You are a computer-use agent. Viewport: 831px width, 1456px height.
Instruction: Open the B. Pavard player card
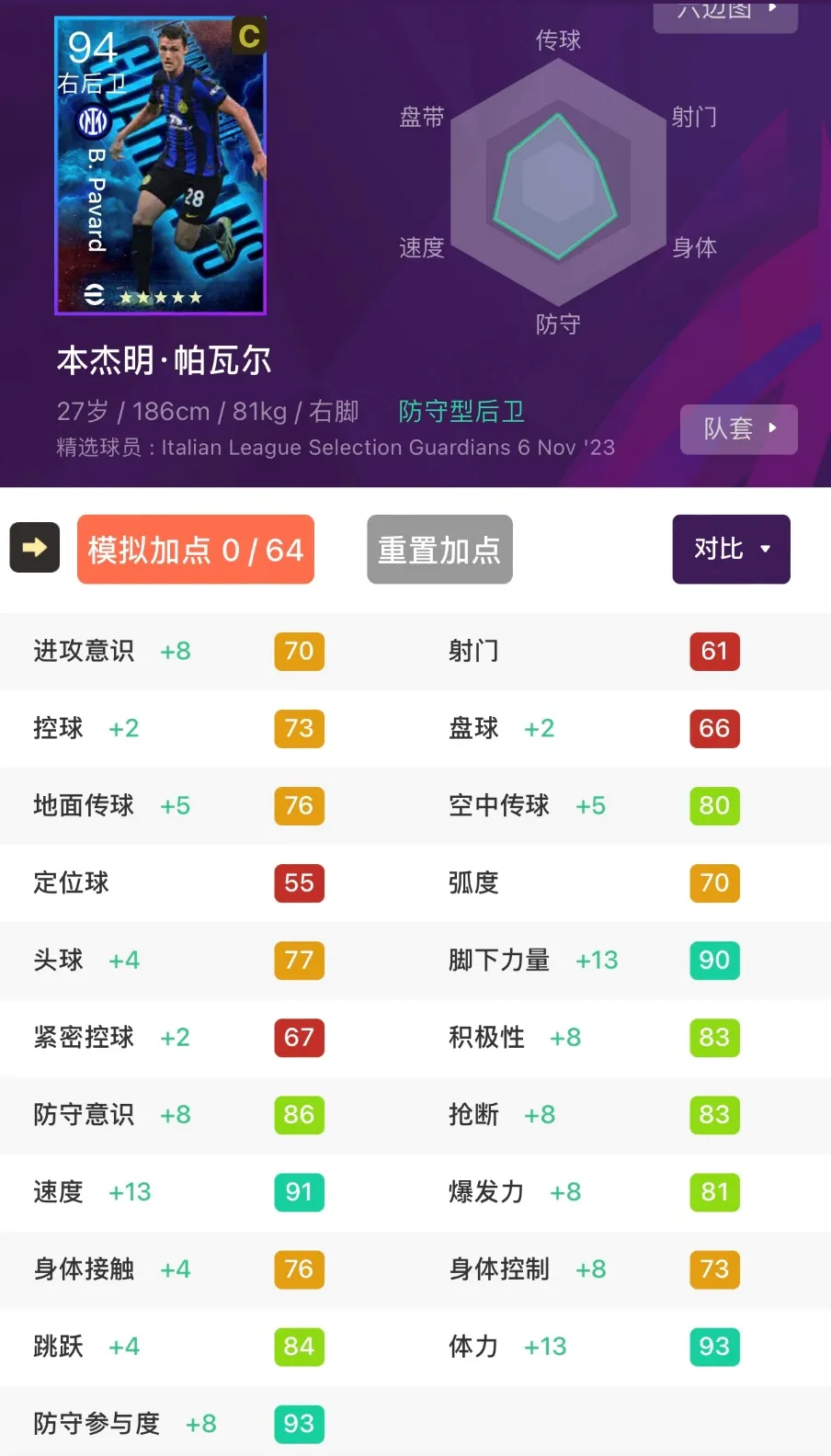[x=160, y=165]
